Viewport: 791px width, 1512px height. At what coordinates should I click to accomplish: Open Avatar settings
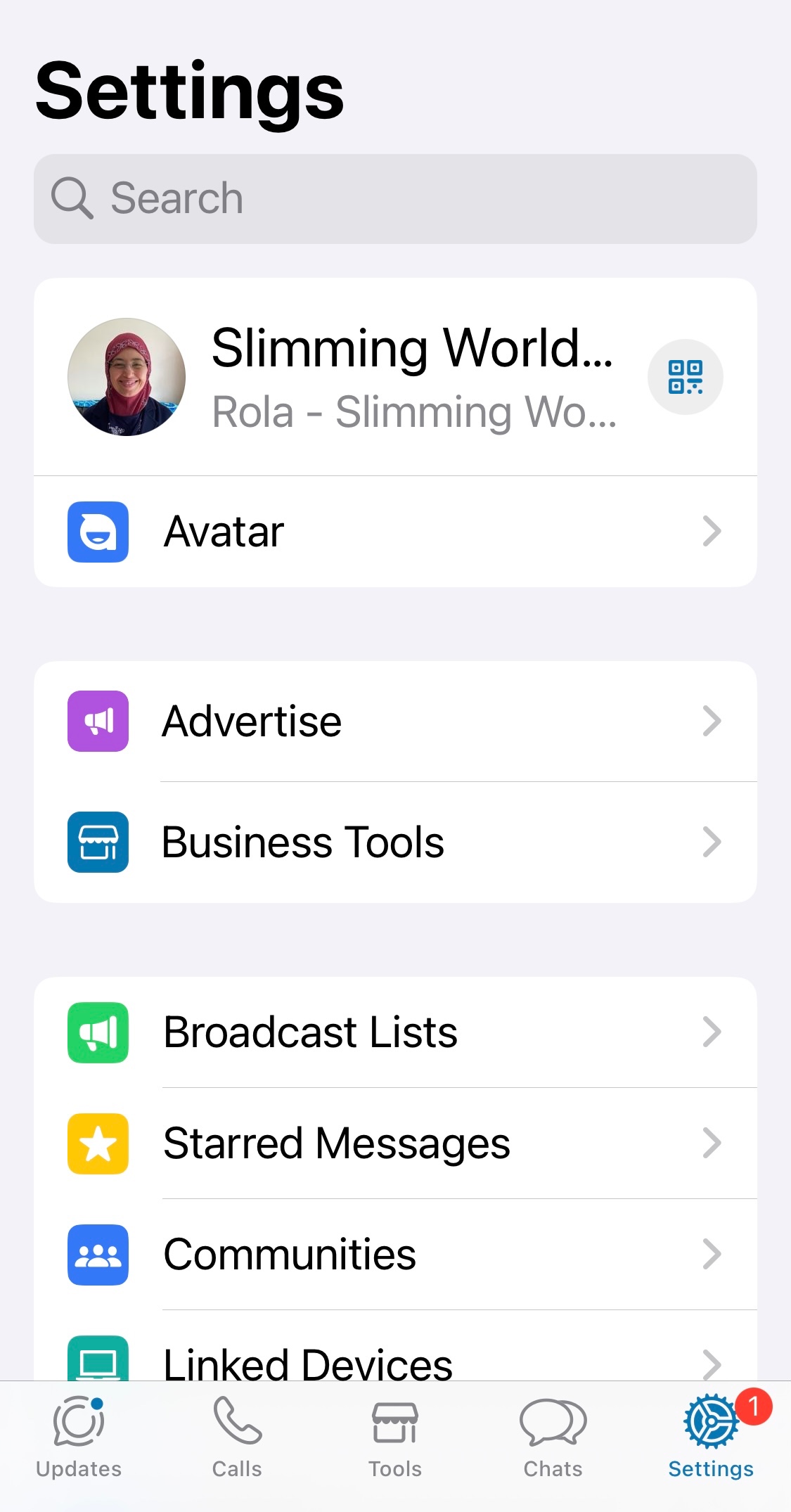coord(394,532)
